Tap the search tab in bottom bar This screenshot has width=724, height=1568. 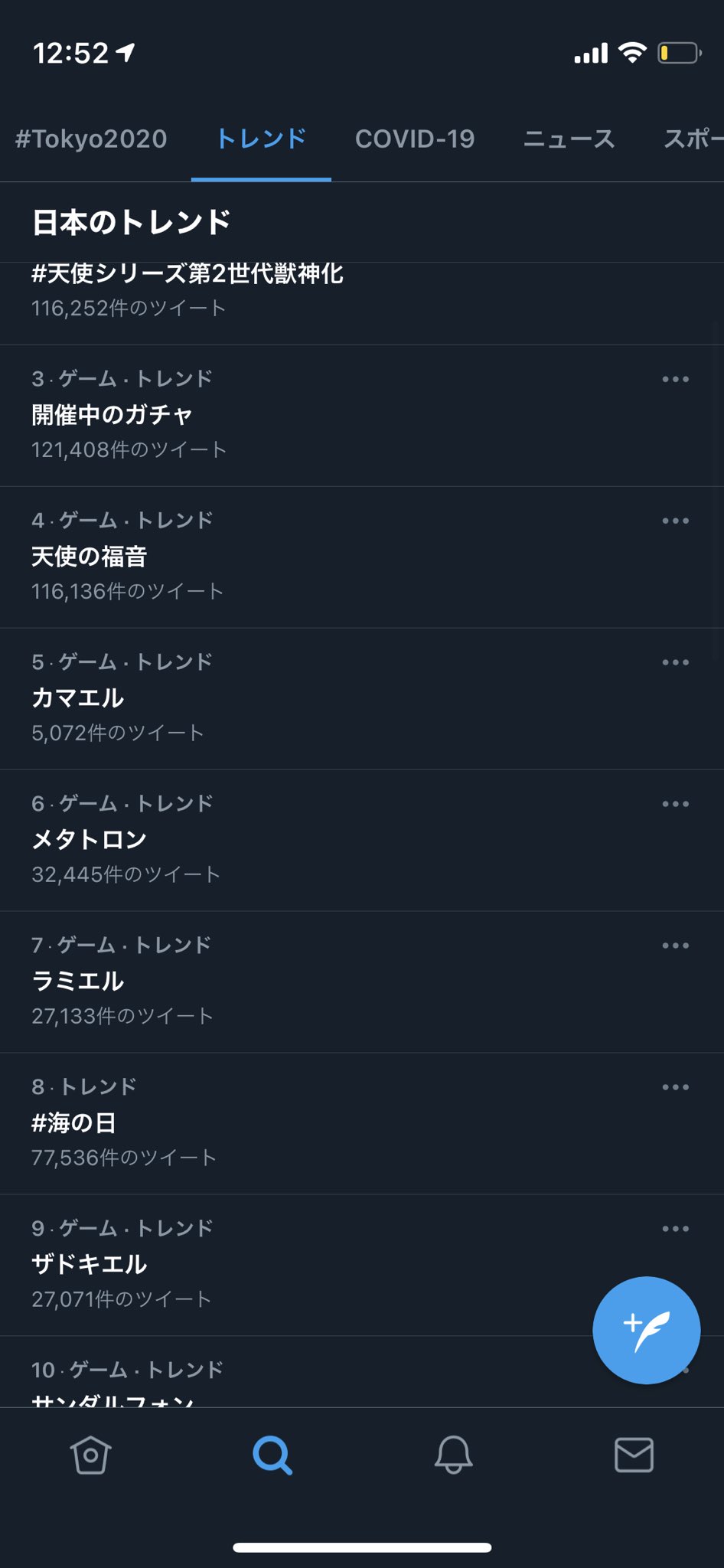pos(272,1455)
